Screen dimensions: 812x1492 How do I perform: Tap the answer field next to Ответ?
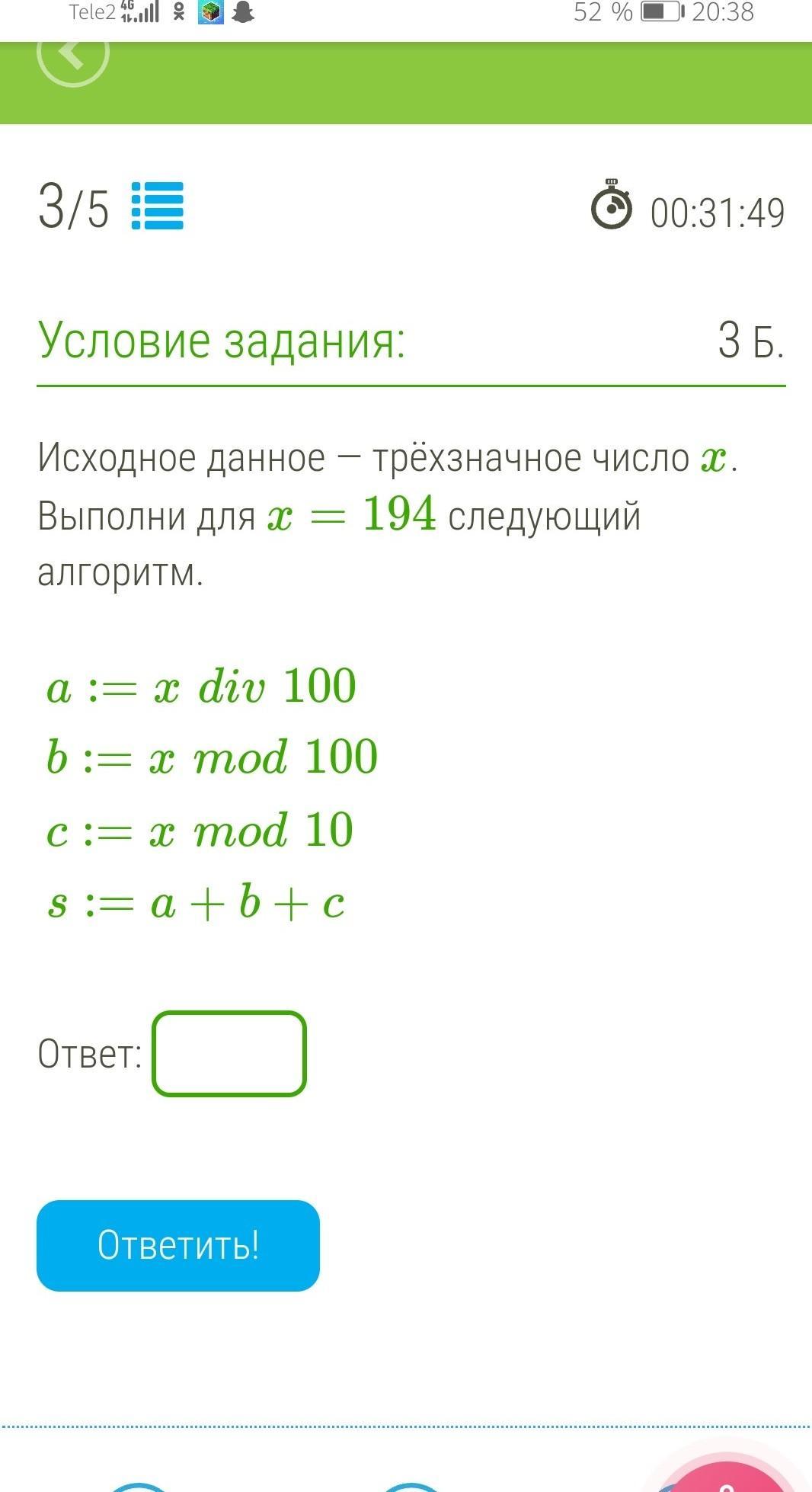229,1054
